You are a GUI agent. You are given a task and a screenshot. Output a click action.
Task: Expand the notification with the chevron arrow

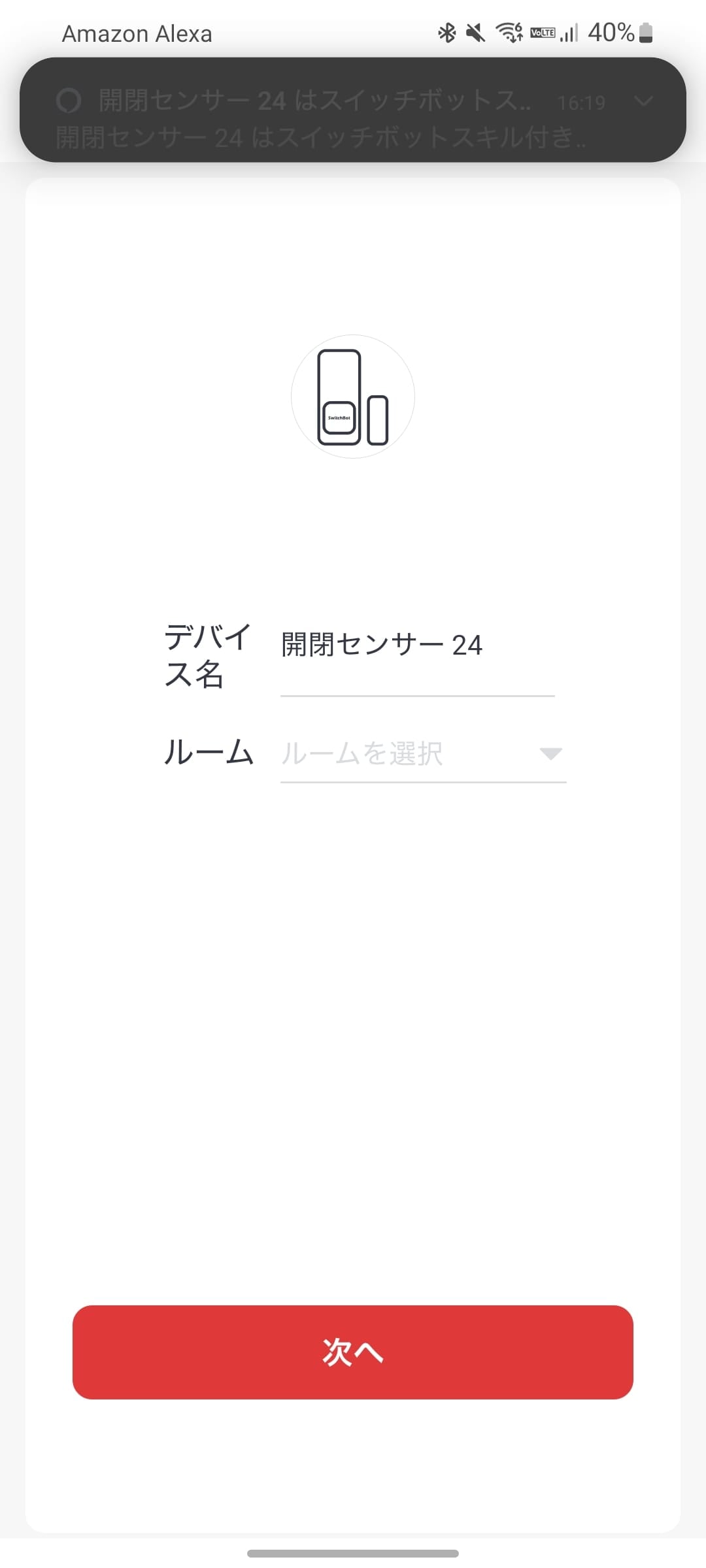(643, 101)
